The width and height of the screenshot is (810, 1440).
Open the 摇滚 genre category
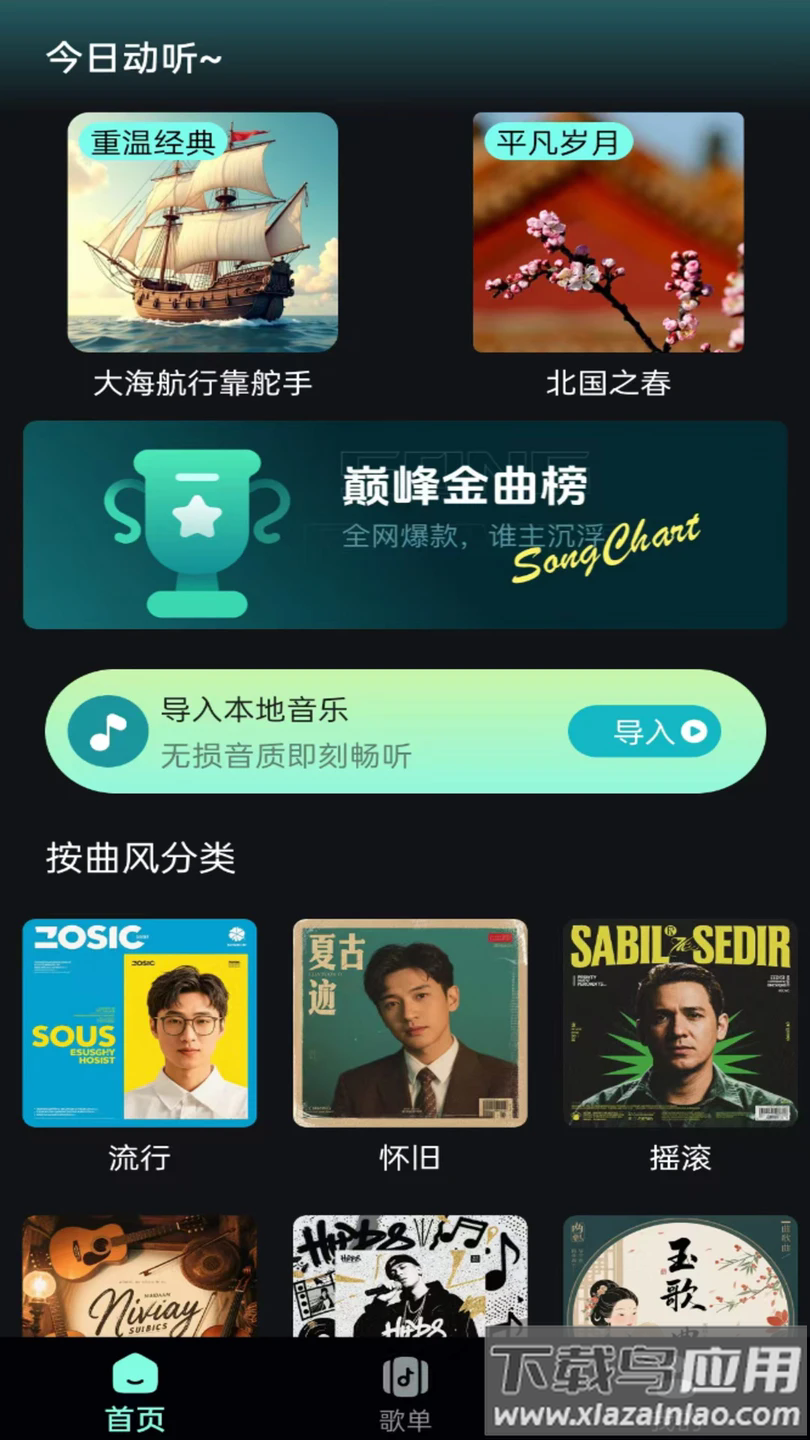coord(680,1023)
